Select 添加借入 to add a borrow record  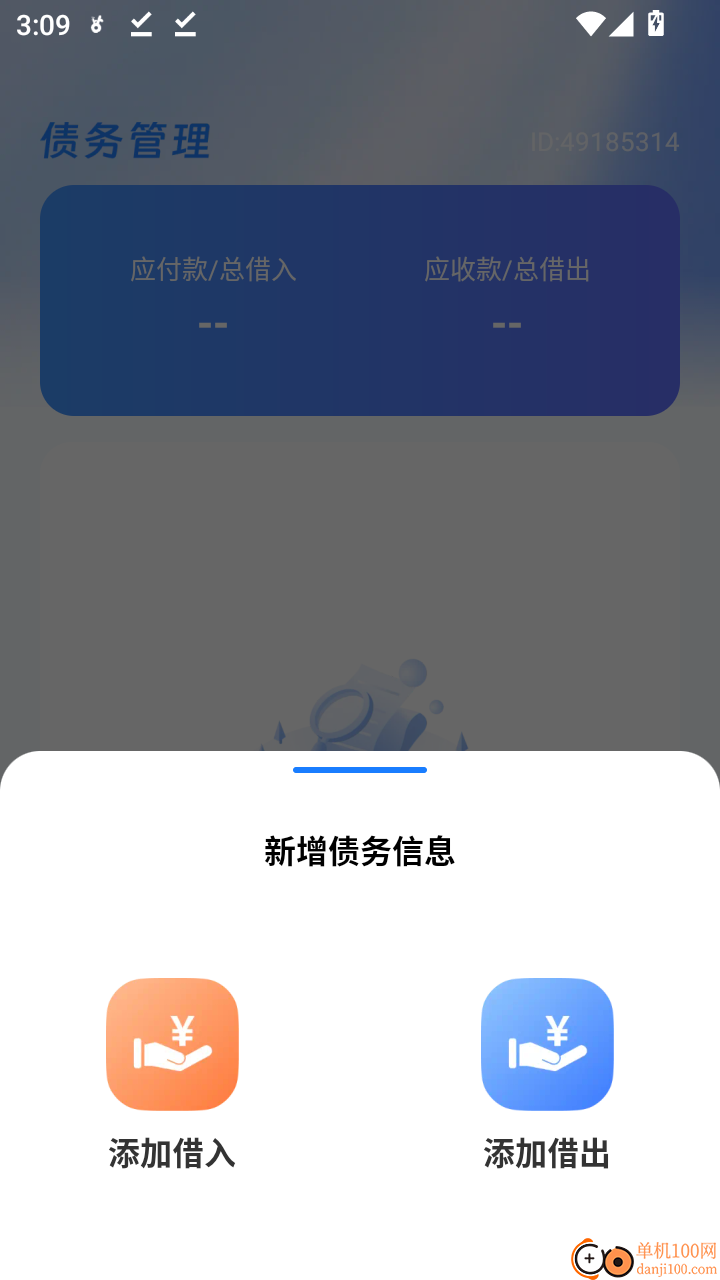pos(172,1153)
